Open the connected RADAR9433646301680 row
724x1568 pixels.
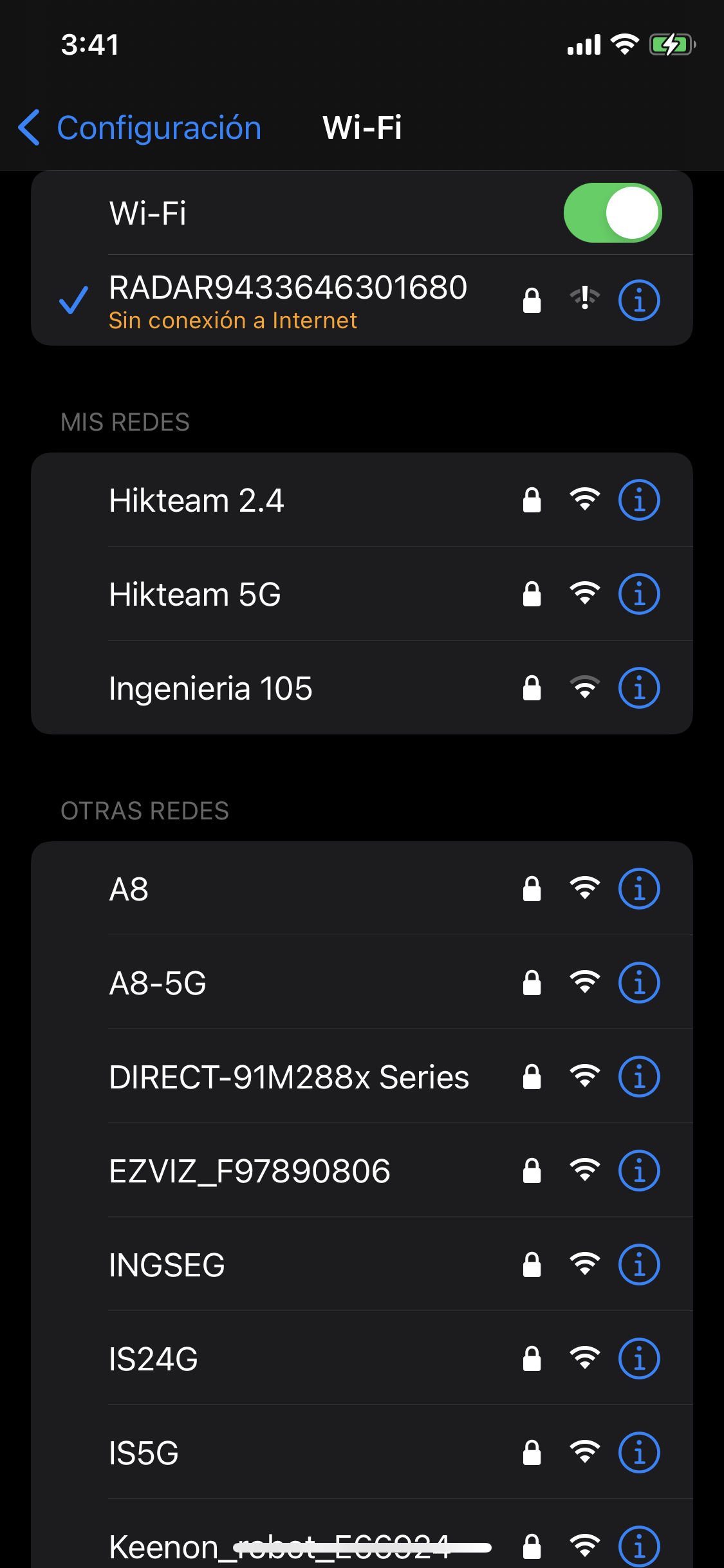362,301
